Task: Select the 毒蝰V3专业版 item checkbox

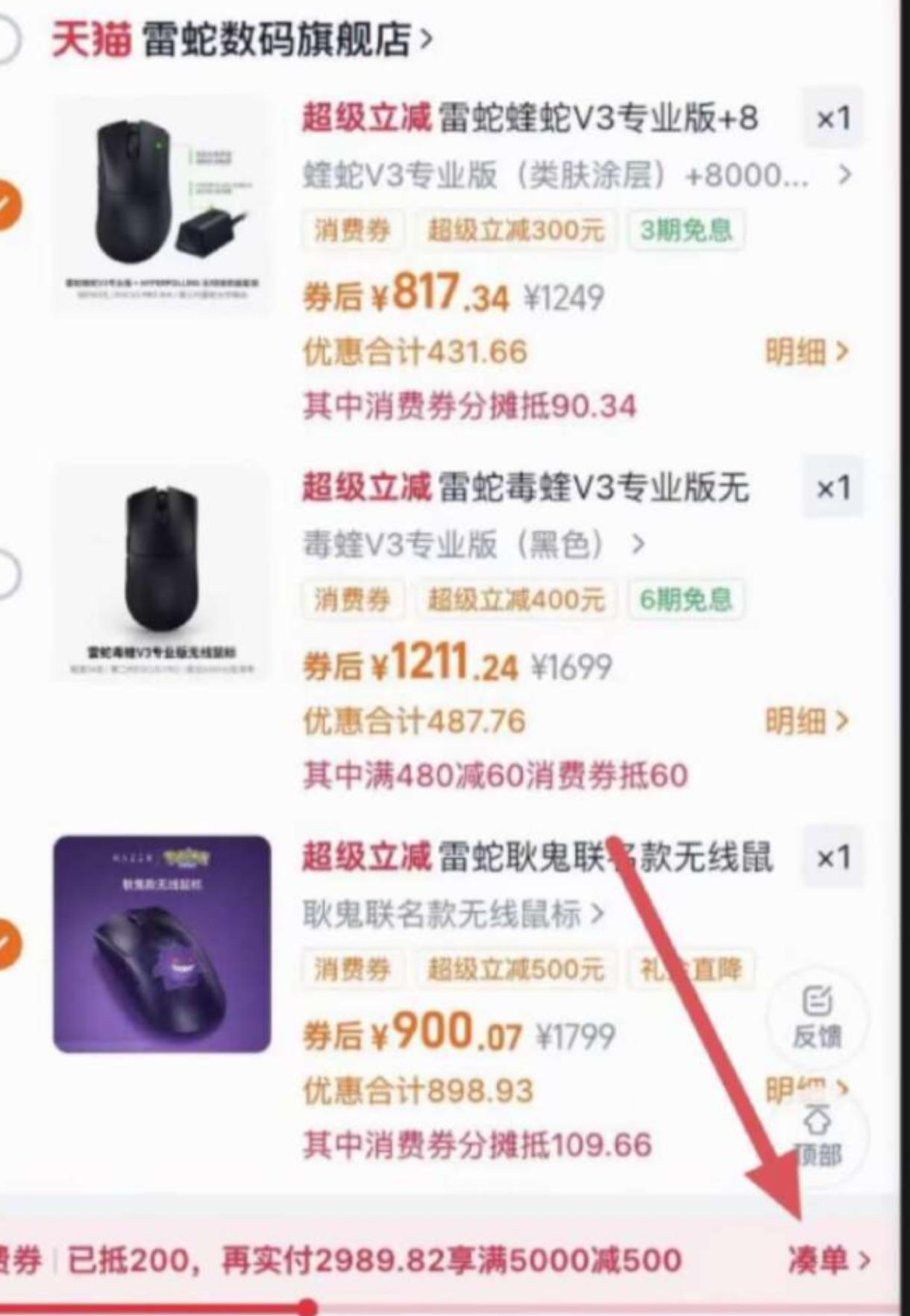Action: [x=6, y=574]
